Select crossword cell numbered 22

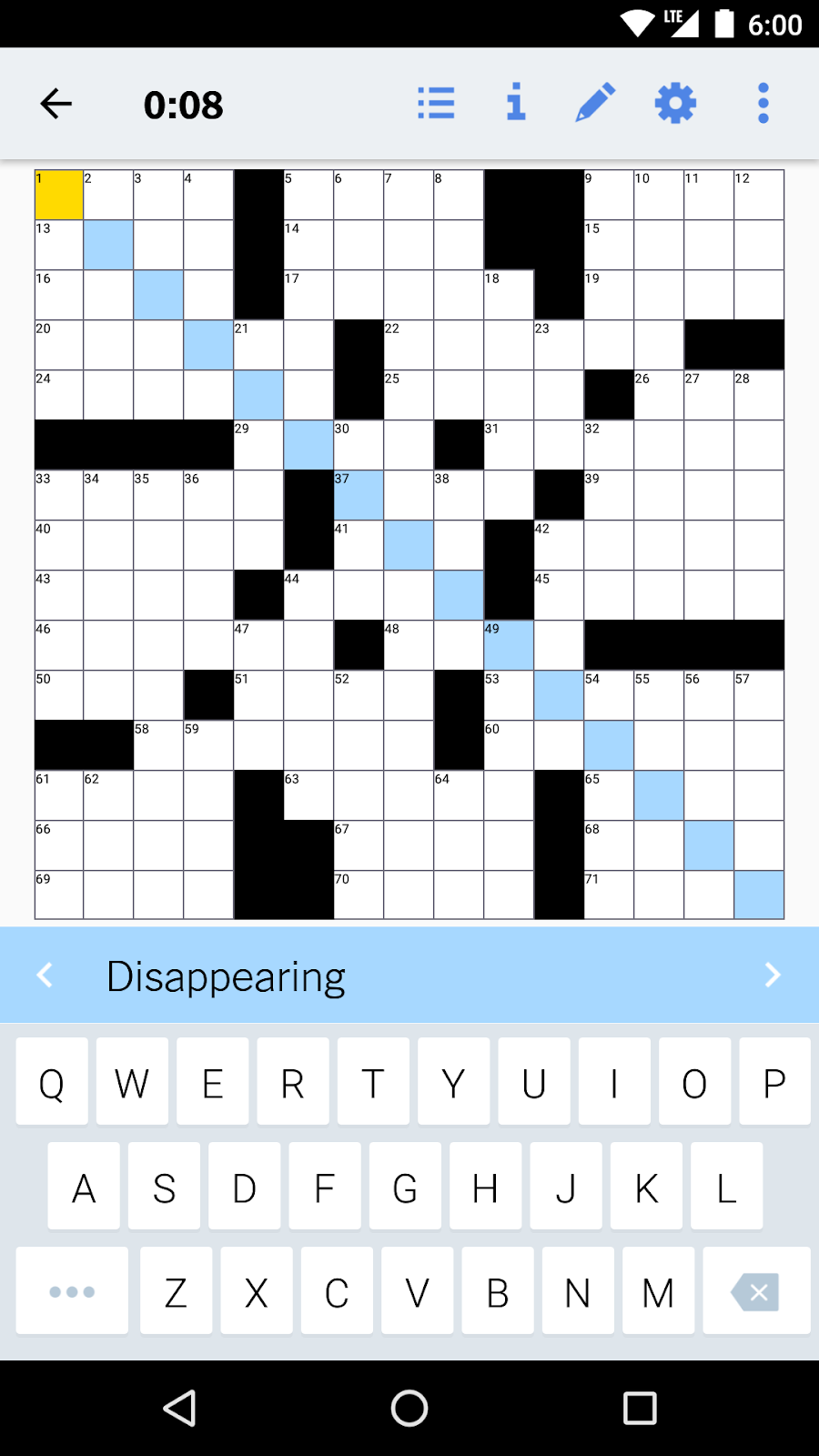(x=409, y=345)
